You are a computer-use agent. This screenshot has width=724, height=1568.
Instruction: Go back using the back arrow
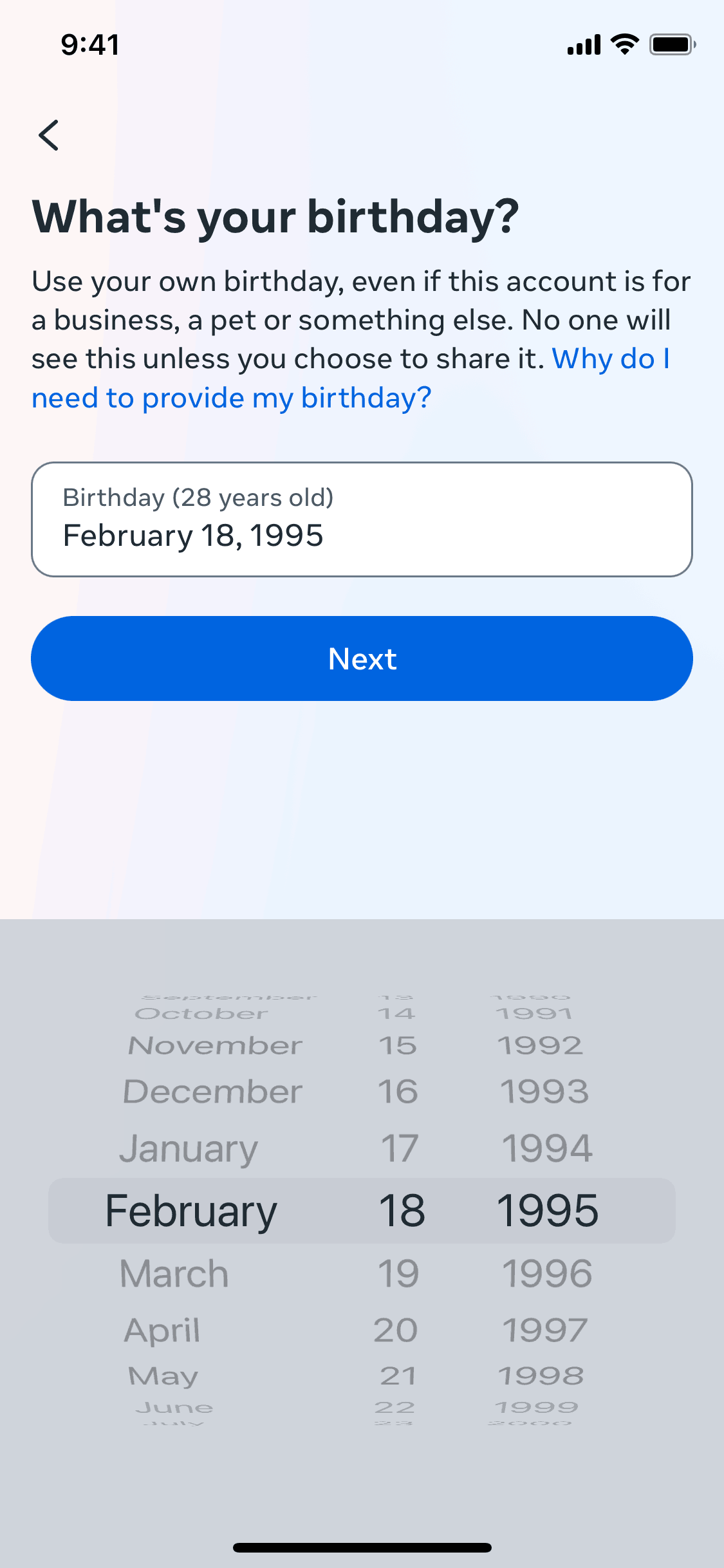[49, 135]
